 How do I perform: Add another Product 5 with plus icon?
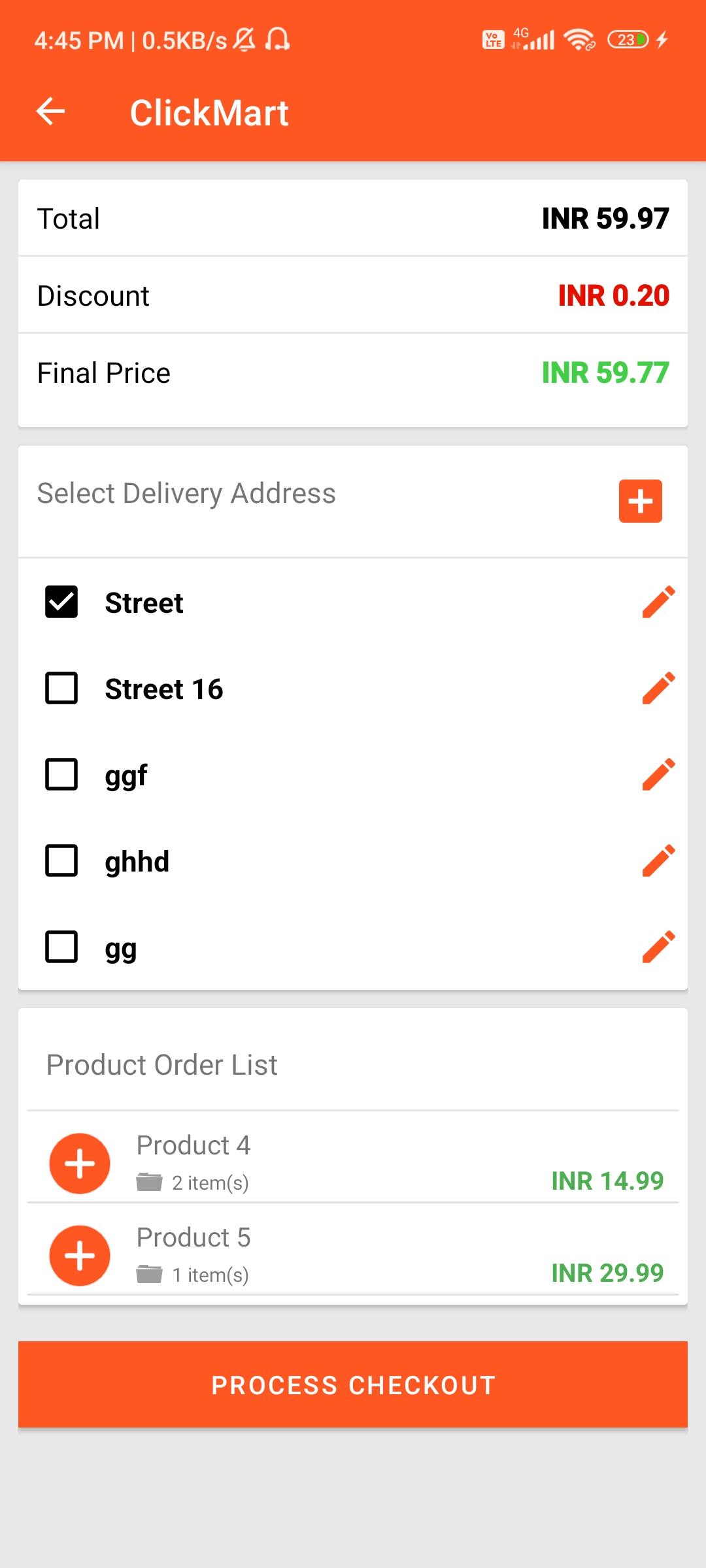pos(80,1254)
